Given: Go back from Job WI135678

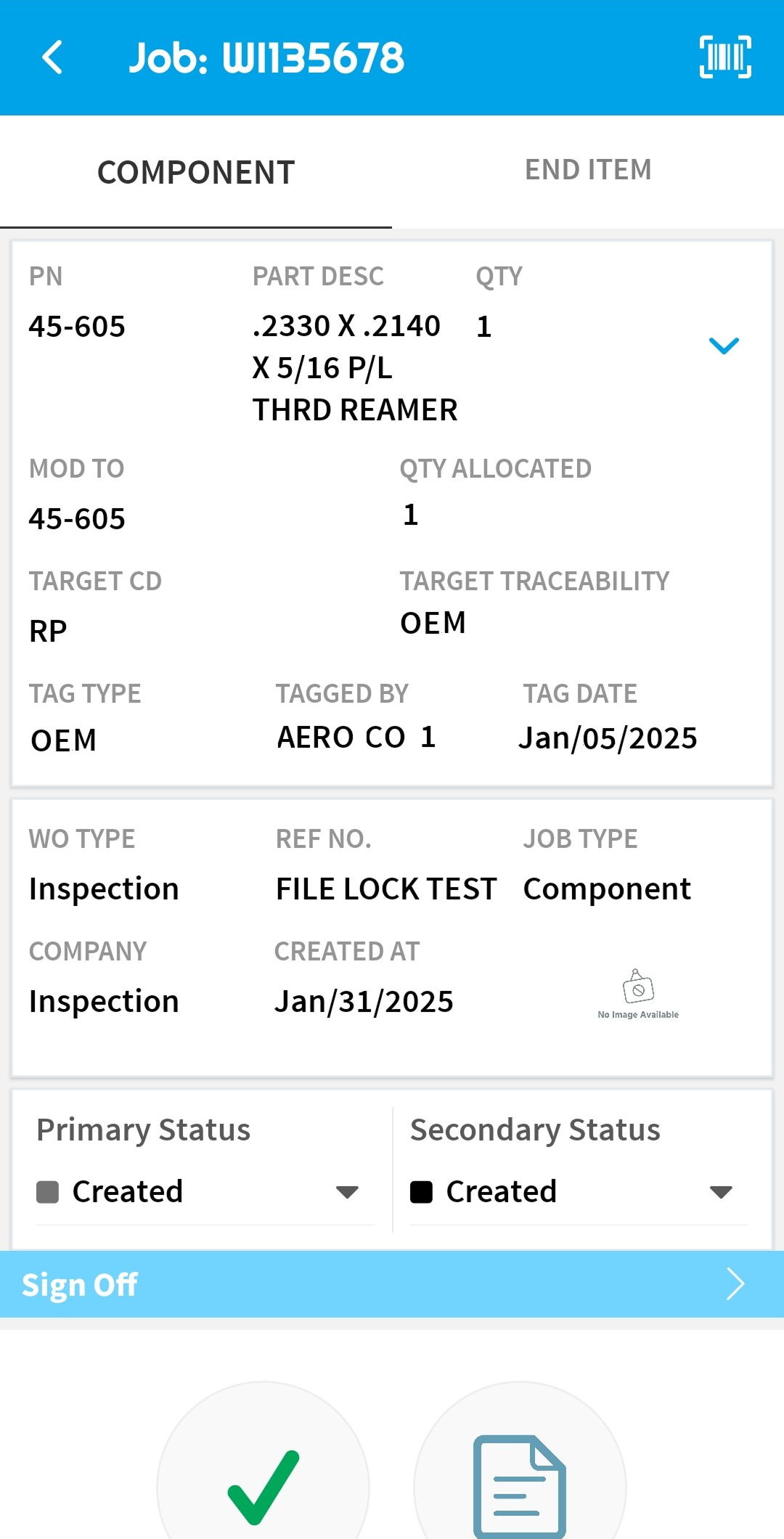Looking at the screenshot, I should coord(52,57).
